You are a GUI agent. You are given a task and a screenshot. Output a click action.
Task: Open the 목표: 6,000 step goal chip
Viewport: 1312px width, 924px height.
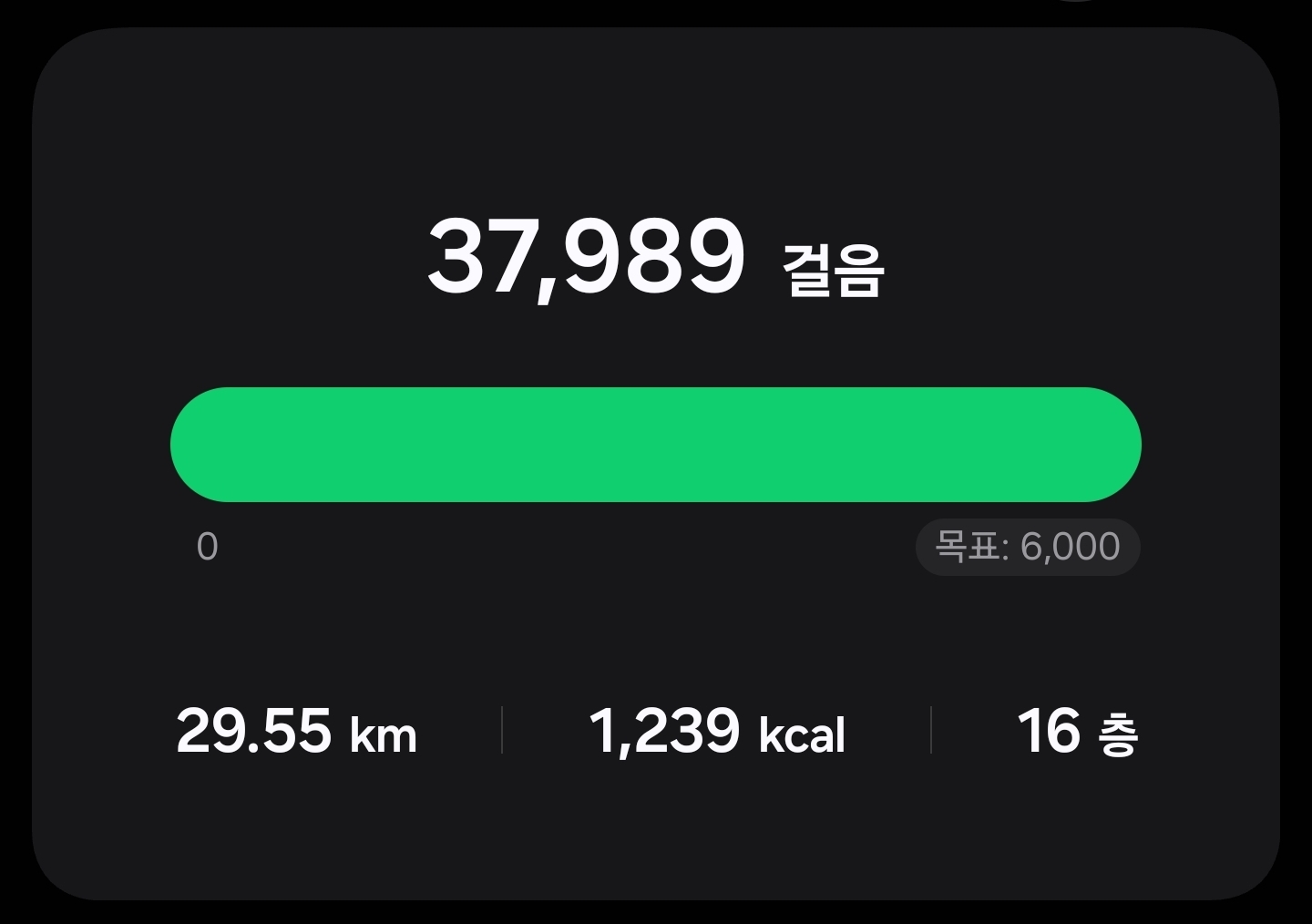coord(1028,547)
